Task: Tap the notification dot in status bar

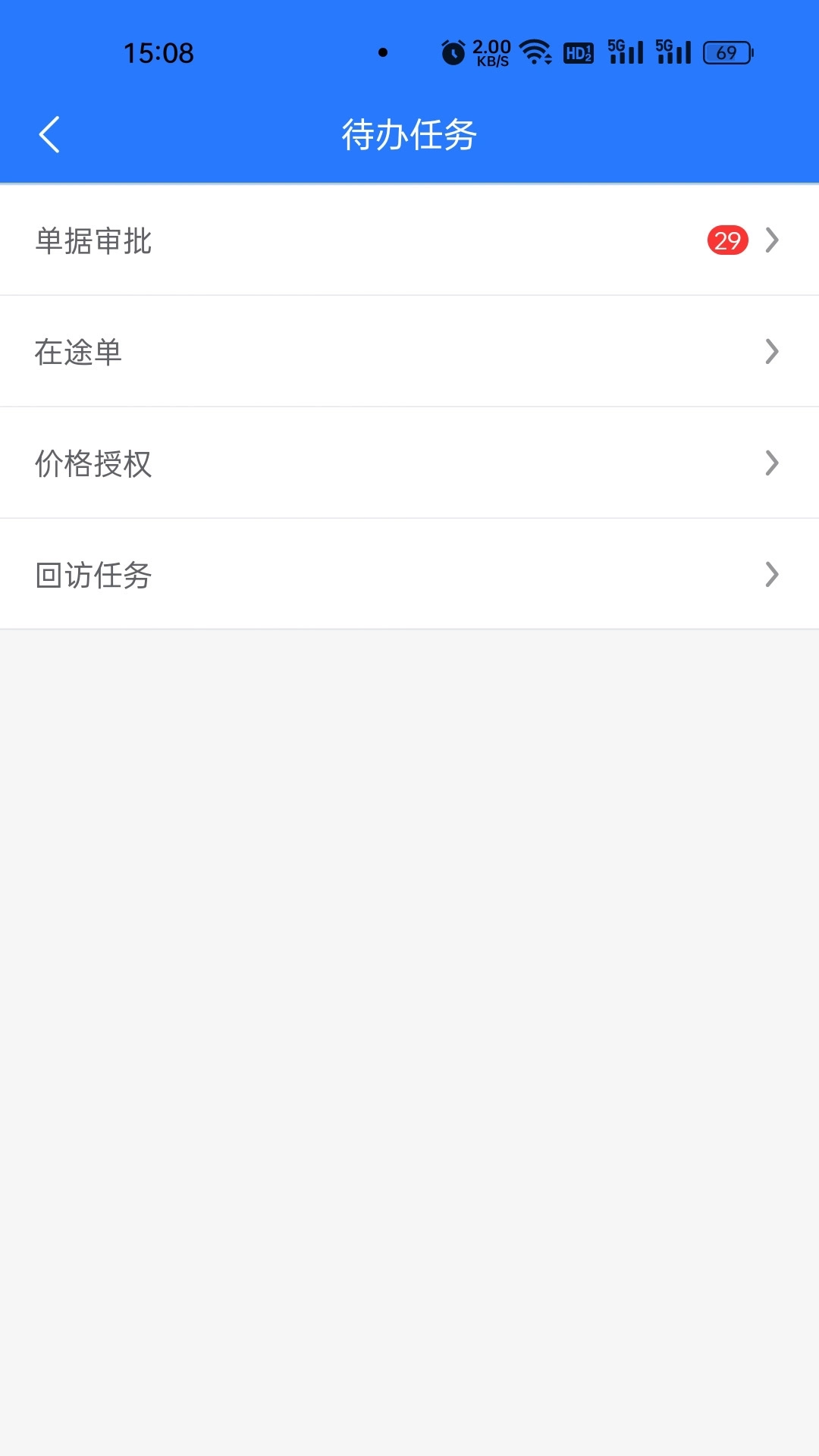Action: [384, 52]
